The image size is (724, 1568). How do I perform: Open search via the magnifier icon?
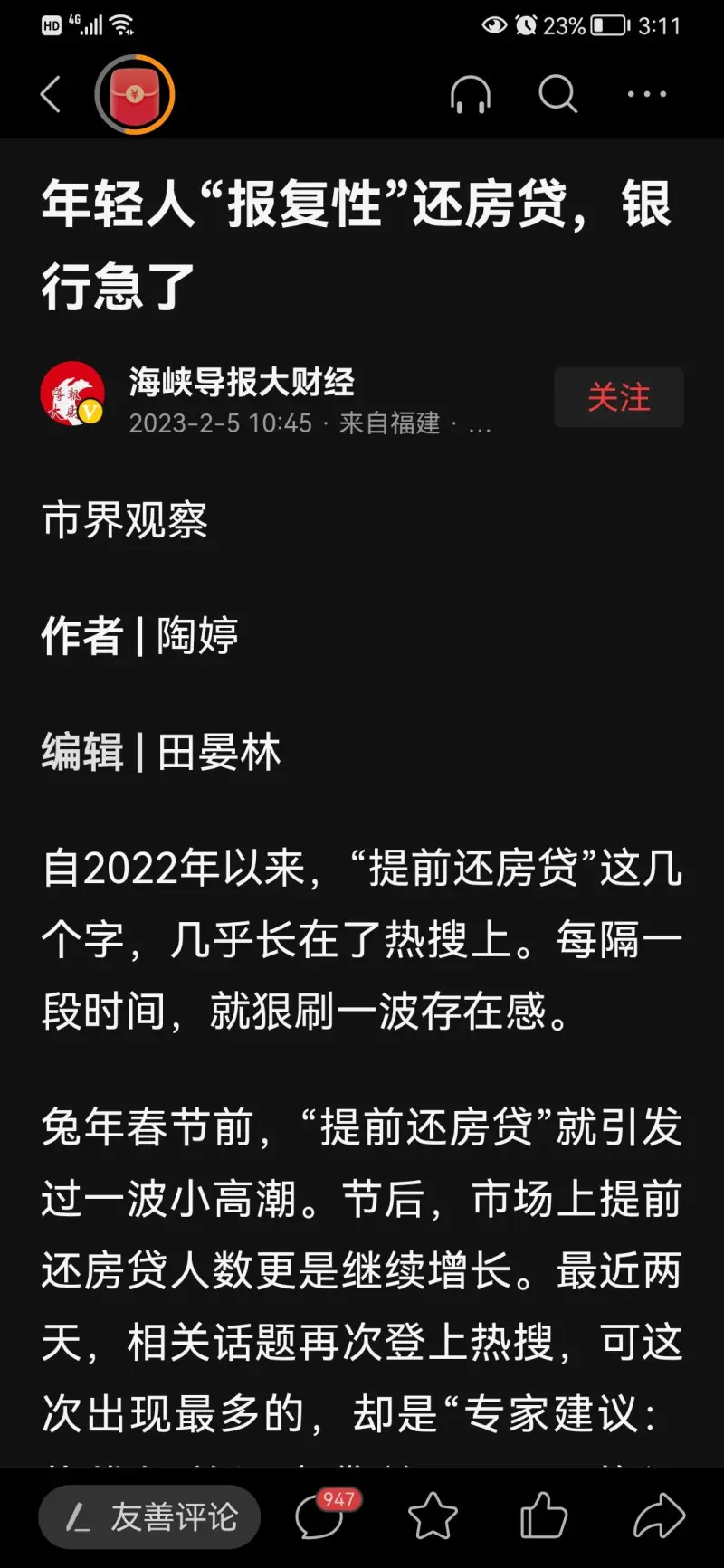coord(557,94)
